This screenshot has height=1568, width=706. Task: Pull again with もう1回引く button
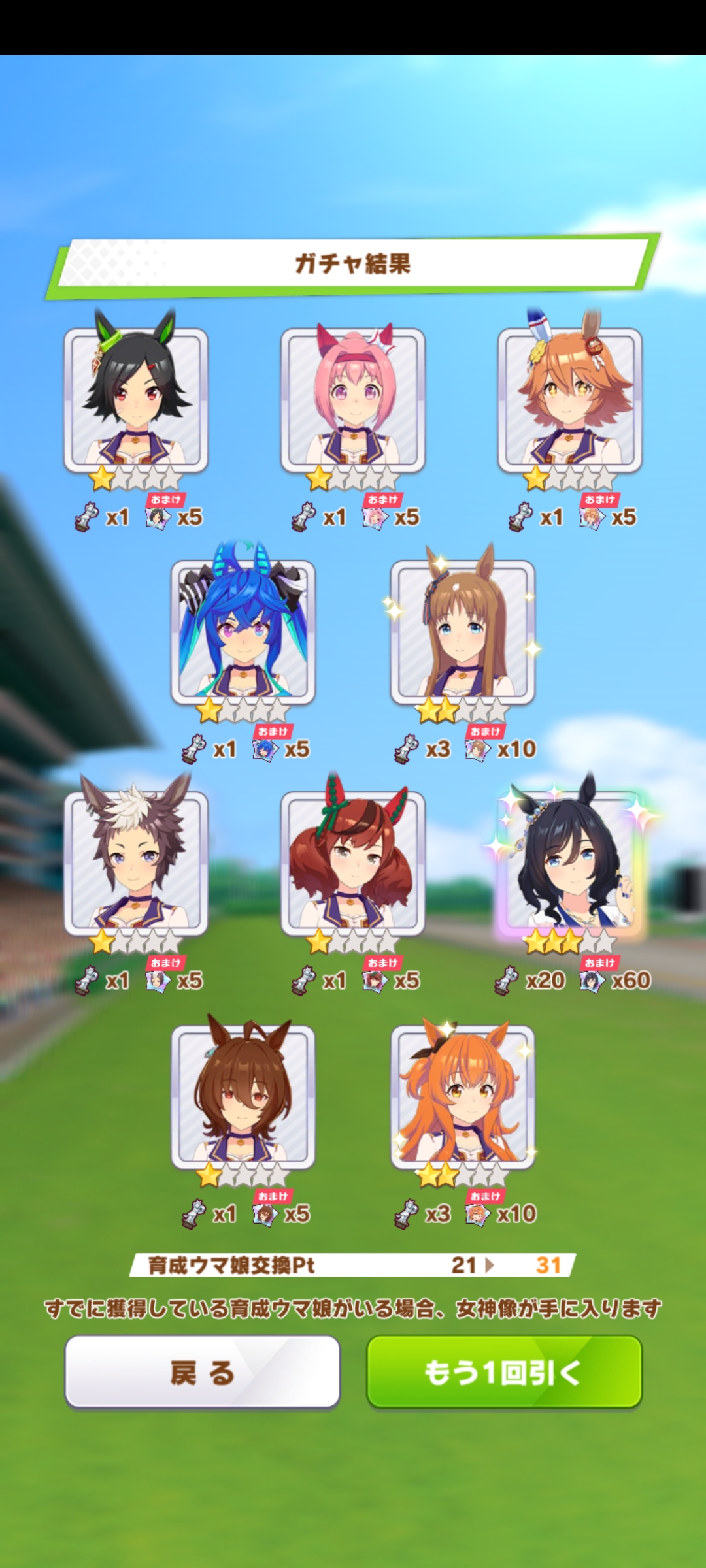(504, 1372)
